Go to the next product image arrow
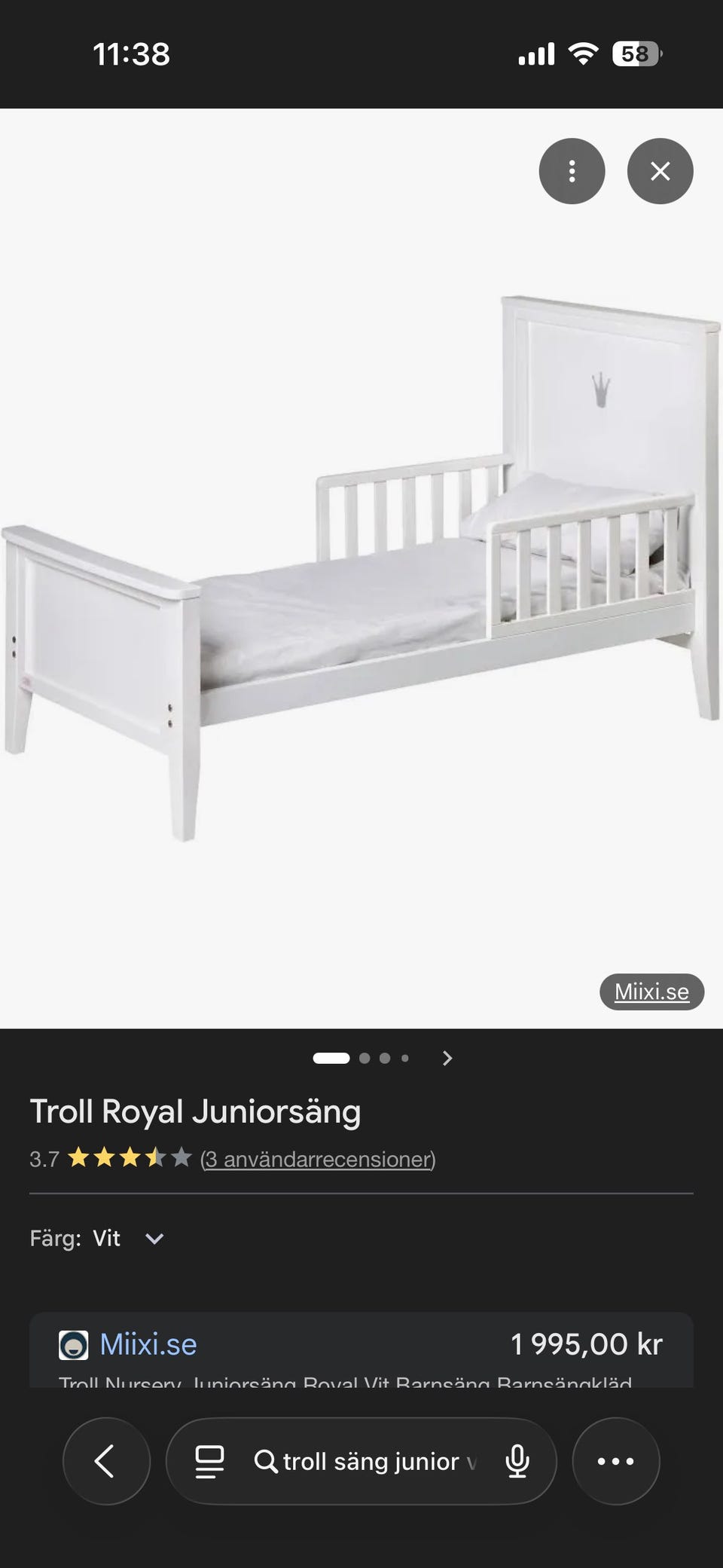This screenshot has height=1568, width=723. point(447,1058)
